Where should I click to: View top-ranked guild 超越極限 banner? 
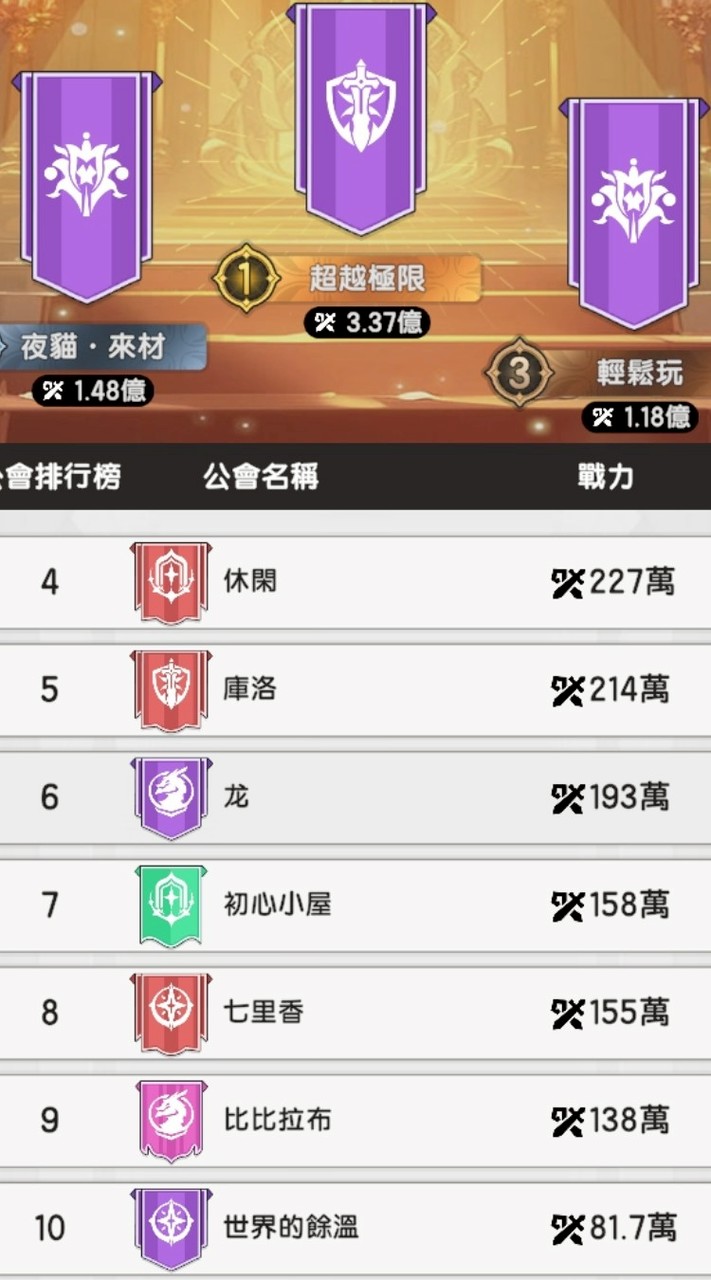[361, 118]
